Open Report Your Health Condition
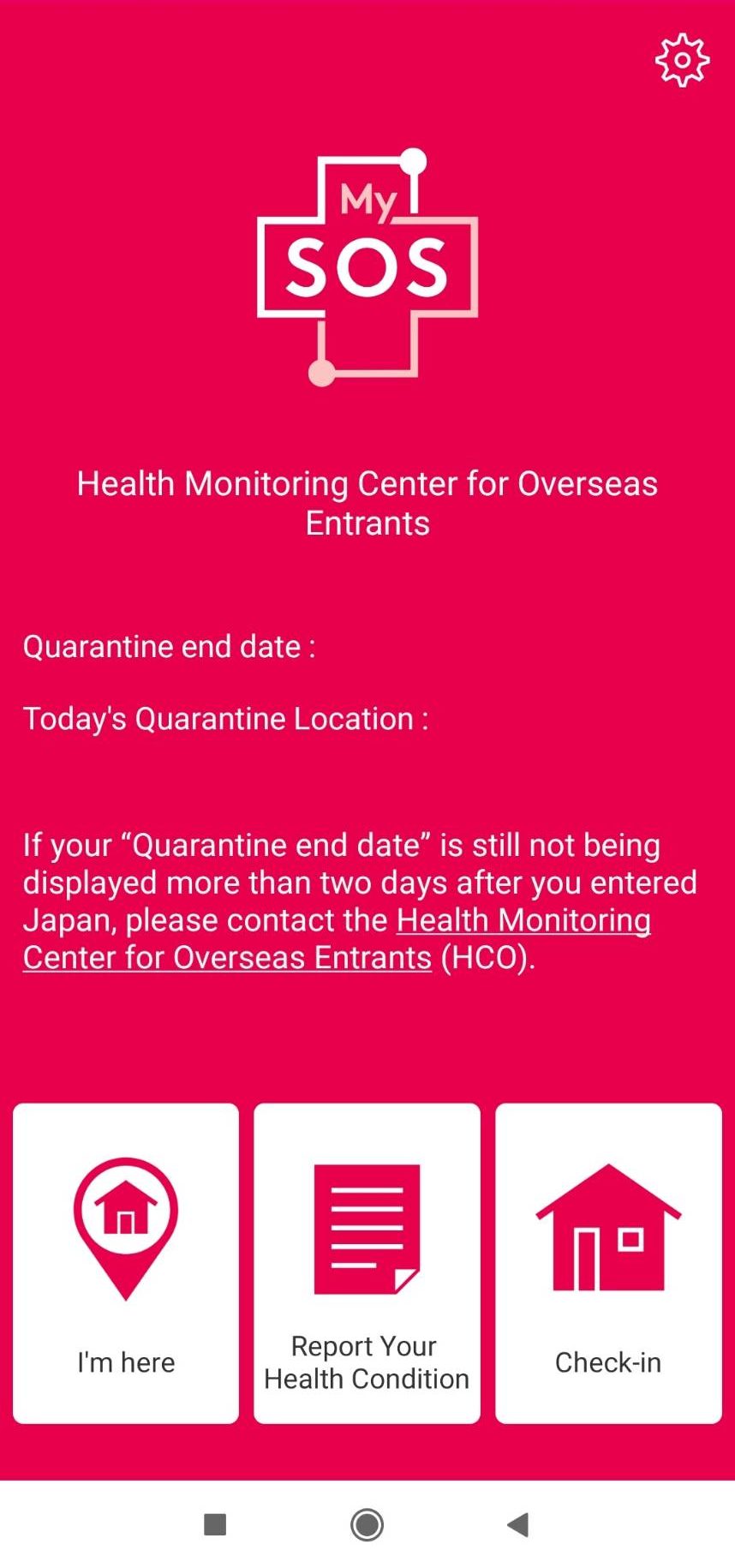This screenshot has width=735, height=1568. pyautogui.click(x=367, y=1263)
